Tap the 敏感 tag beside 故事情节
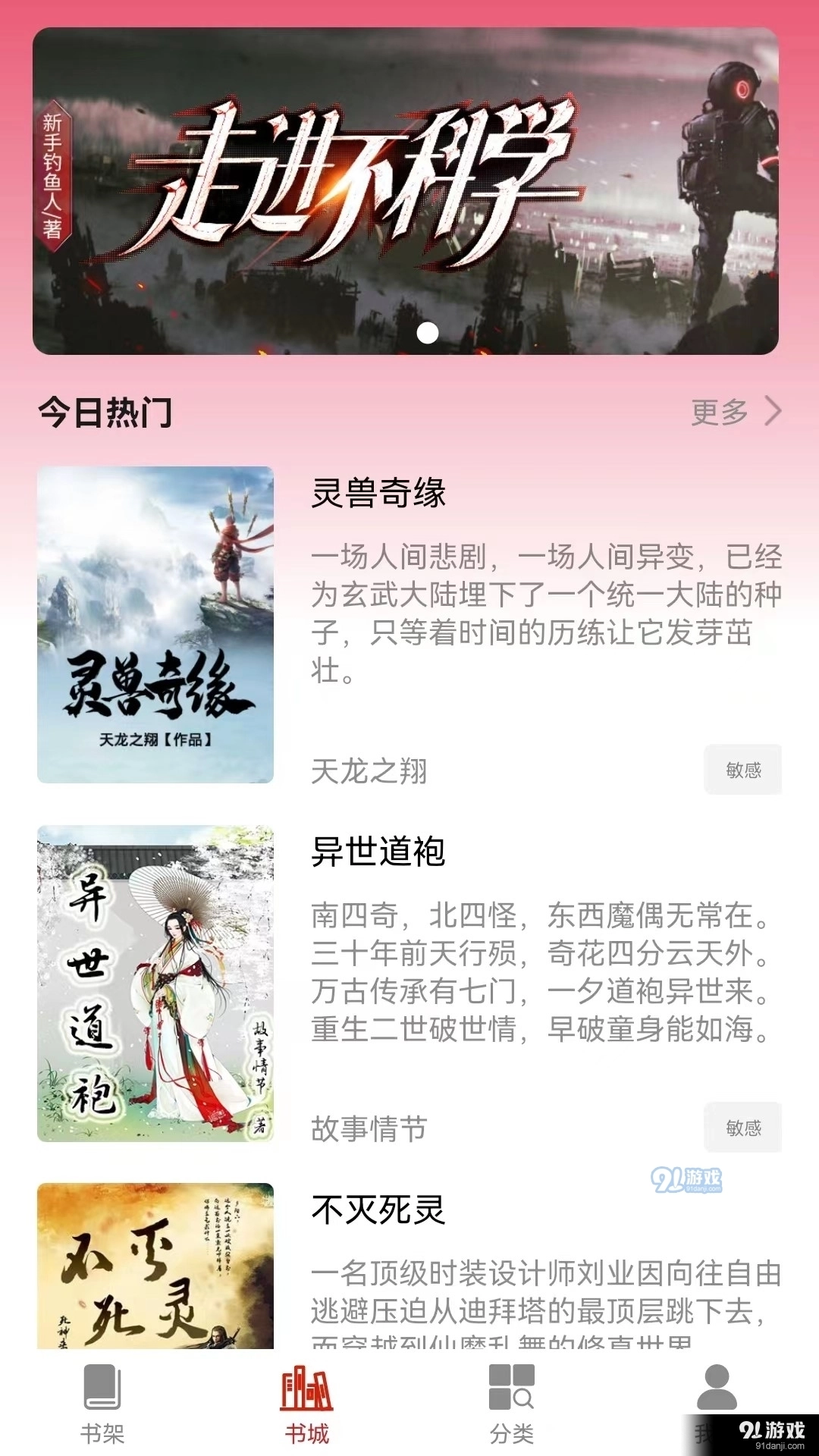Viewport: 819px width, 1456px height. click(743, 1127)
